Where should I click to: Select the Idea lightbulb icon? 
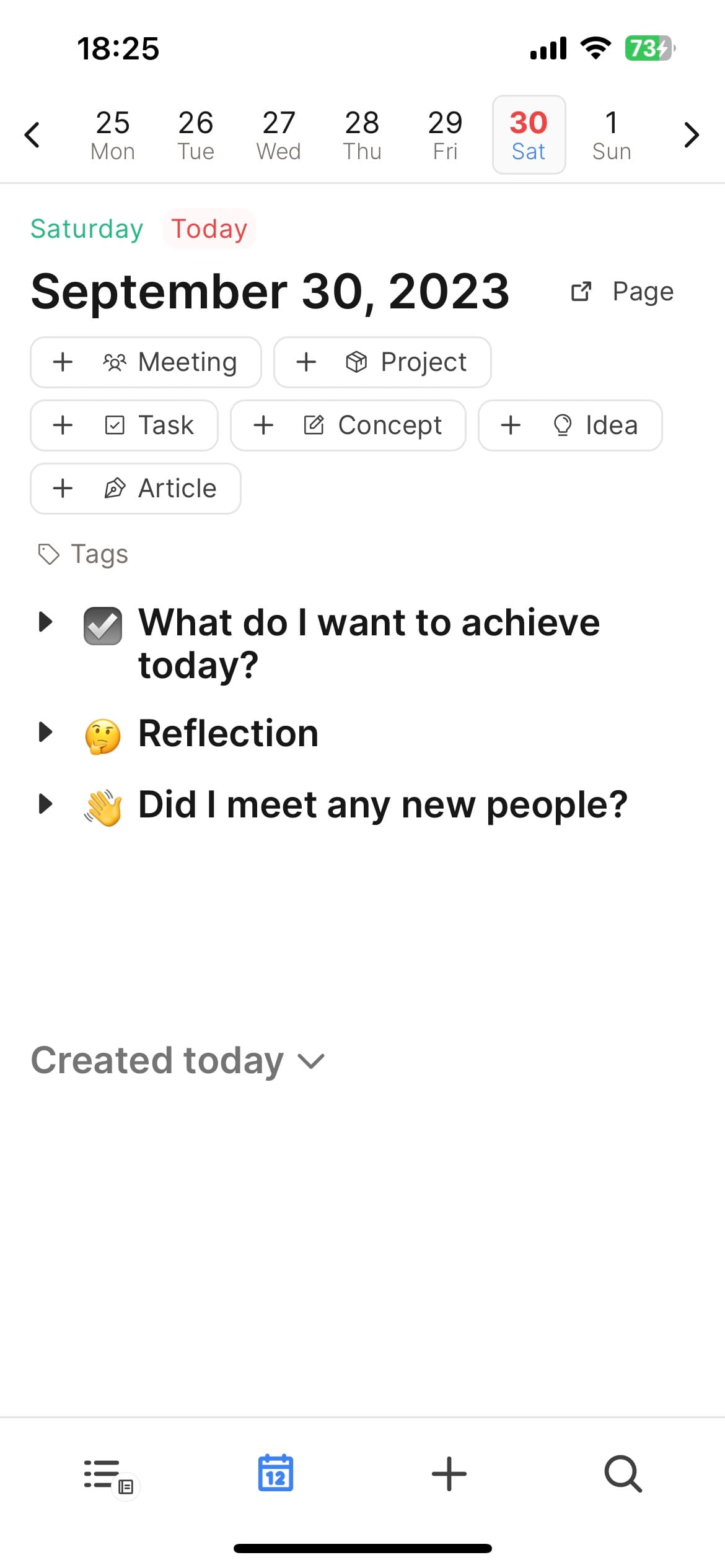[561, 425]
